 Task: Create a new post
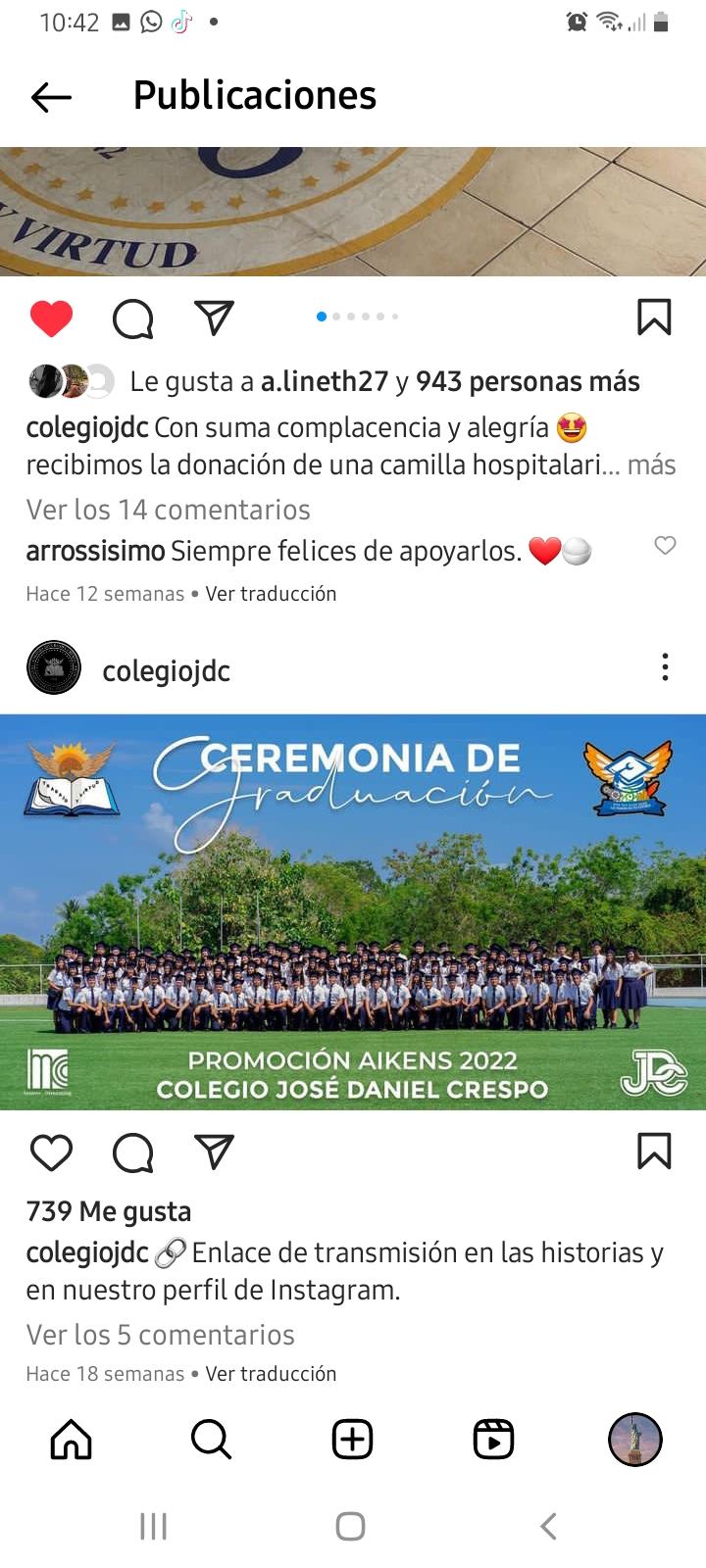pyautogui.click(x=352, y=1440)
